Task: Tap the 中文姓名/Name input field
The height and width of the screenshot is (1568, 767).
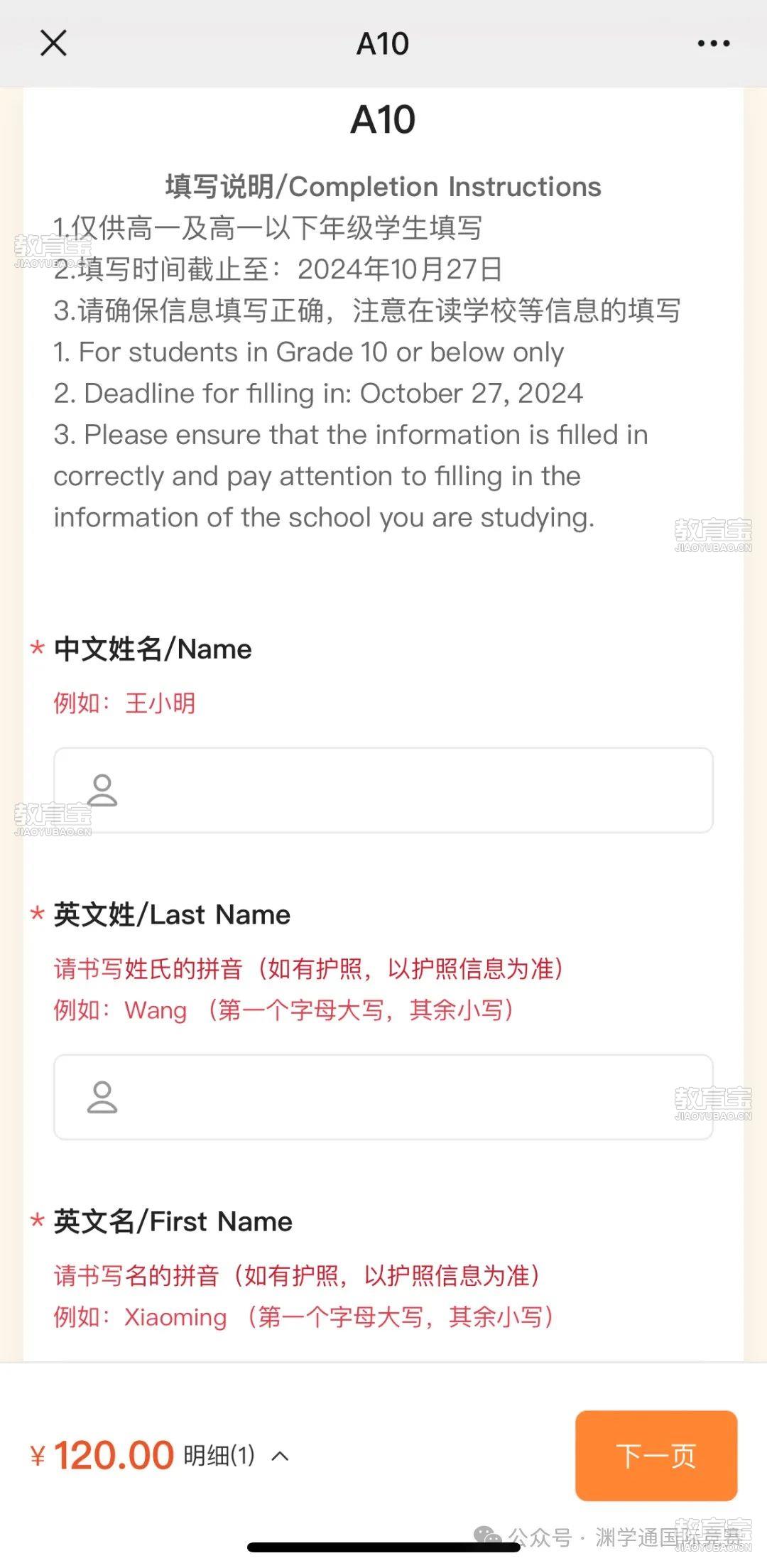Action: click(383, 790)
